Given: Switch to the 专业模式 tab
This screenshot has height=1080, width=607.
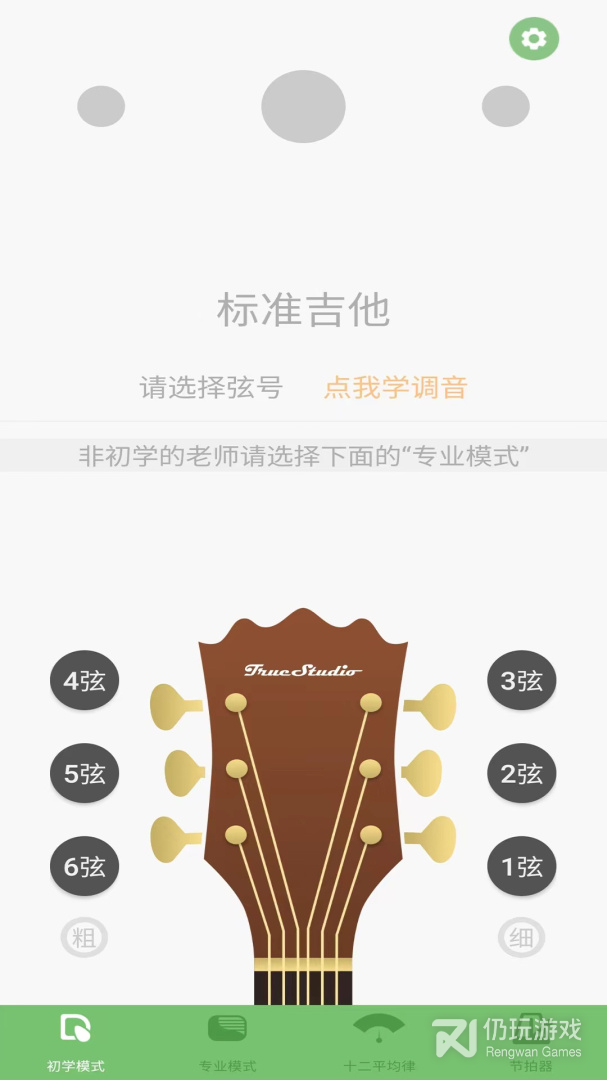Looking at the screenshot, I should coord(227,1043).
